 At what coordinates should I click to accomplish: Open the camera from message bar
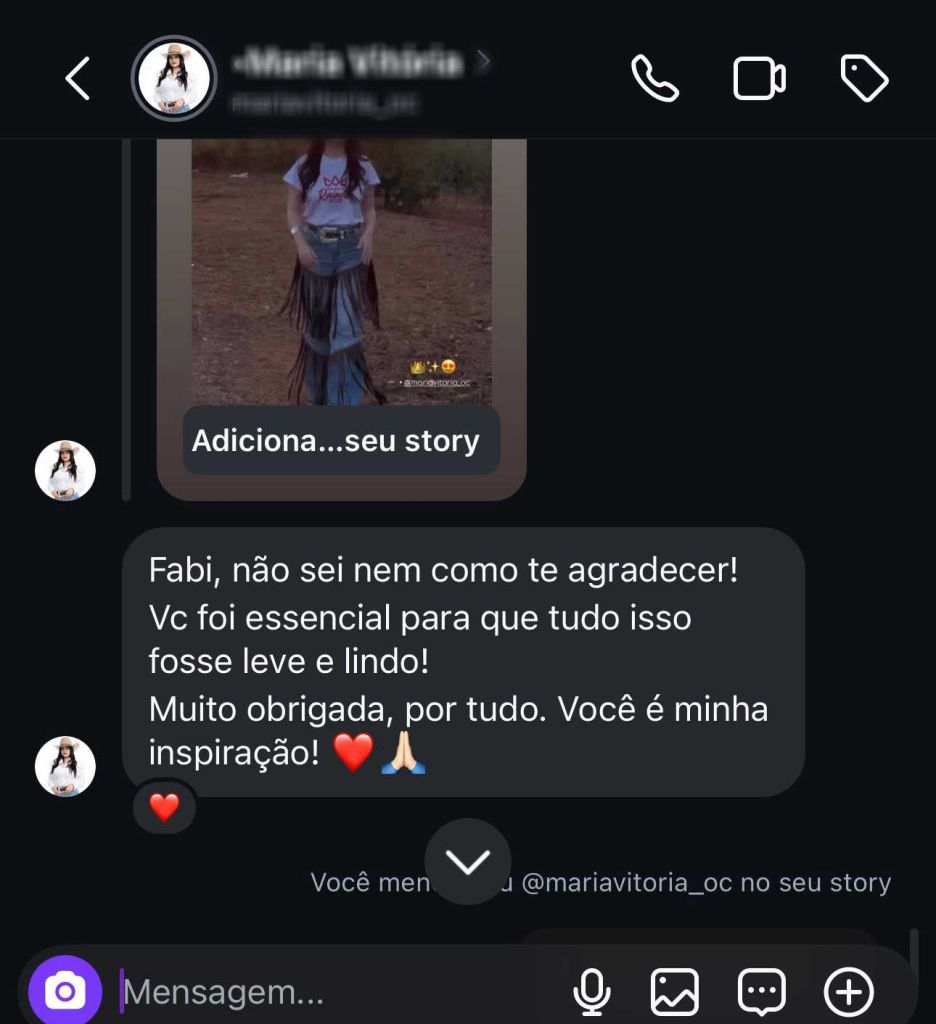tap(65, 992)
